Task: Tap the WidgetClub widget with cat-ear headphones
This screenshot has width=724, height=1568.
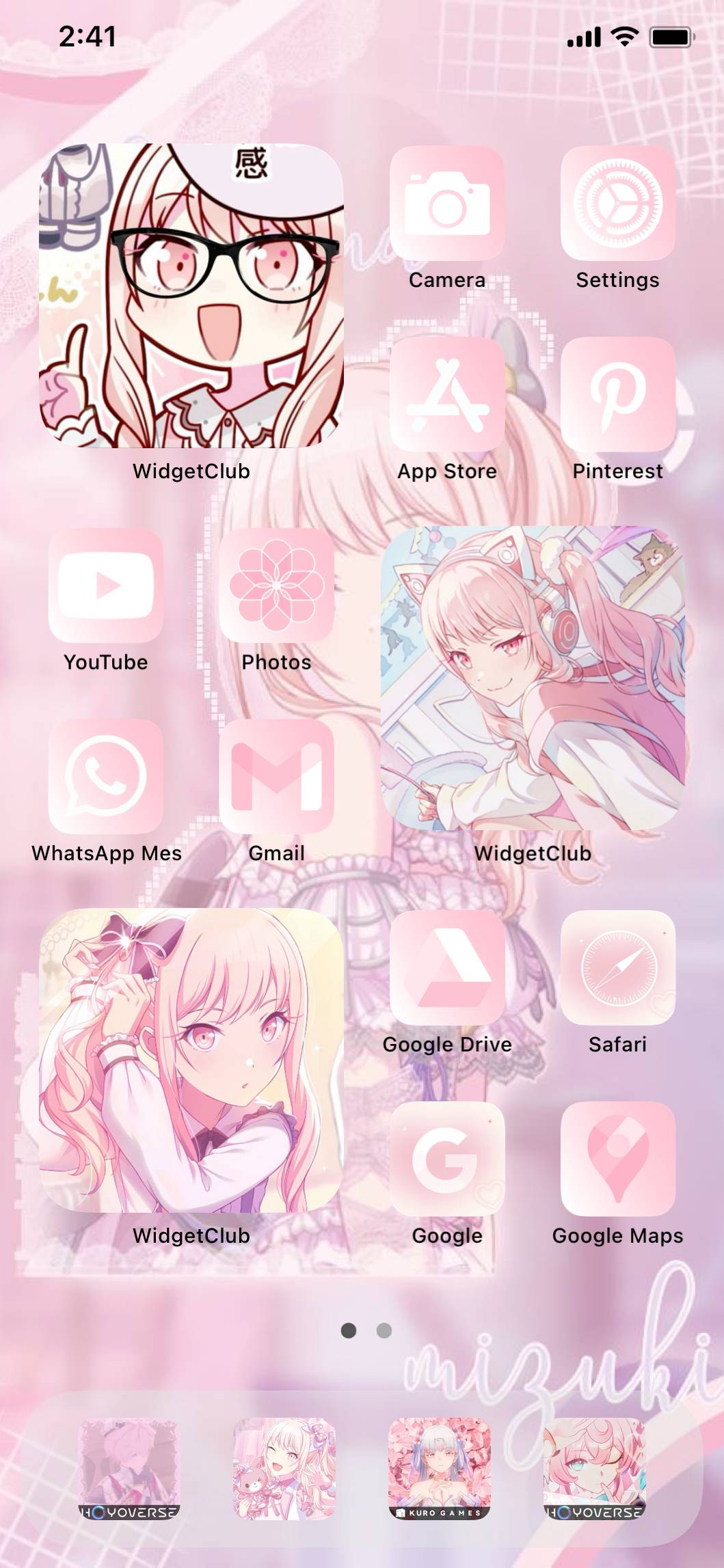Action: tap(533, 678)
